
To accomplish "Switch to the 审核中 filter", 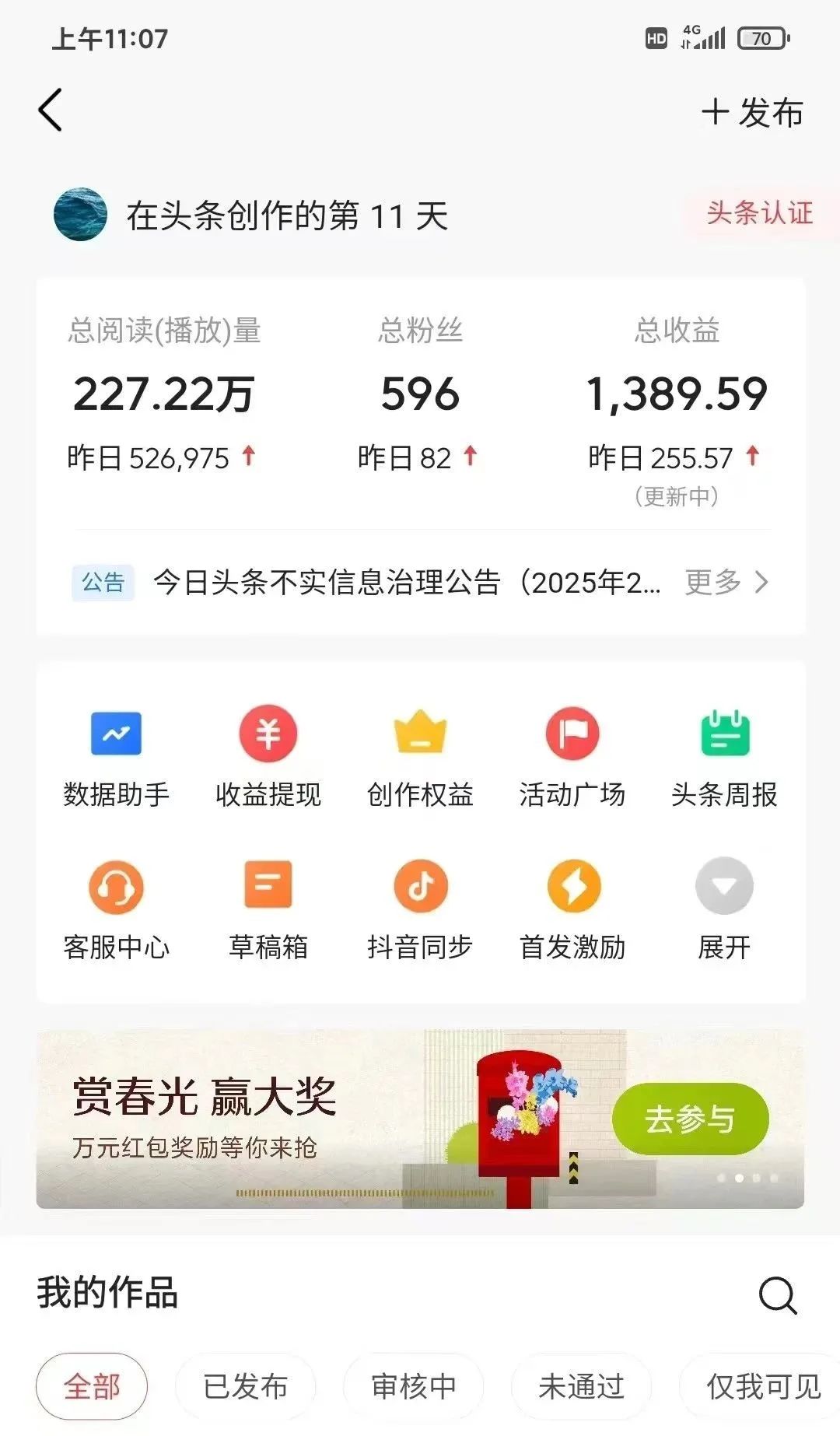I will coord(413,1386).
